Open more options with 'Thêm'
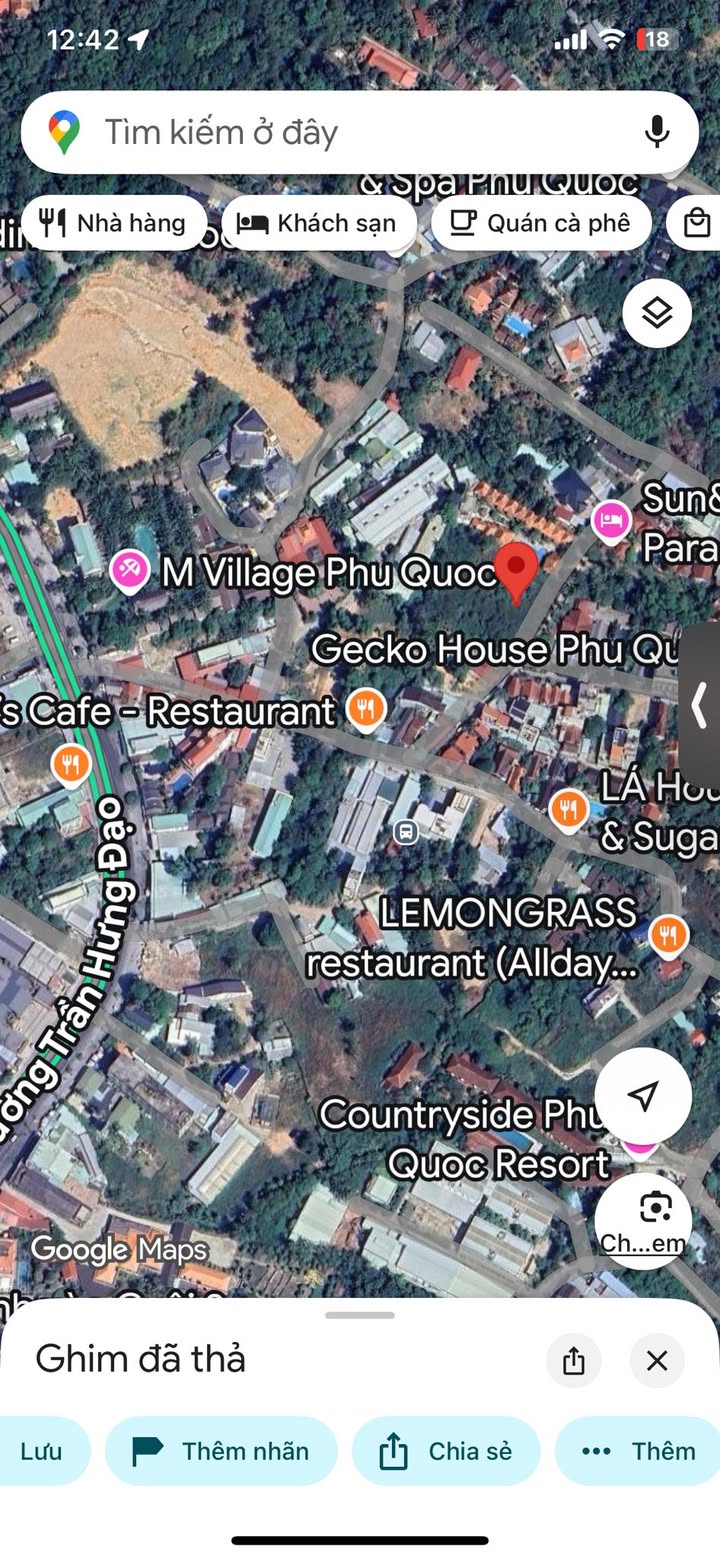 pyautogui.click(x=639, y=1450)
